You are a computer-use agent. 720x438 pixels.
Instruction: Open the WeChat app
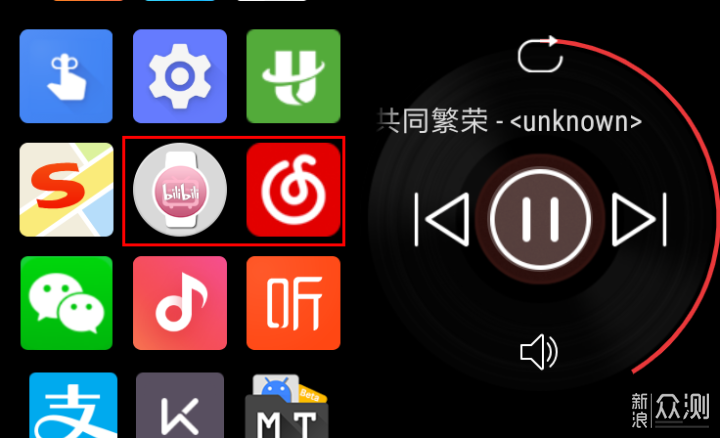(x=67, y=303)
